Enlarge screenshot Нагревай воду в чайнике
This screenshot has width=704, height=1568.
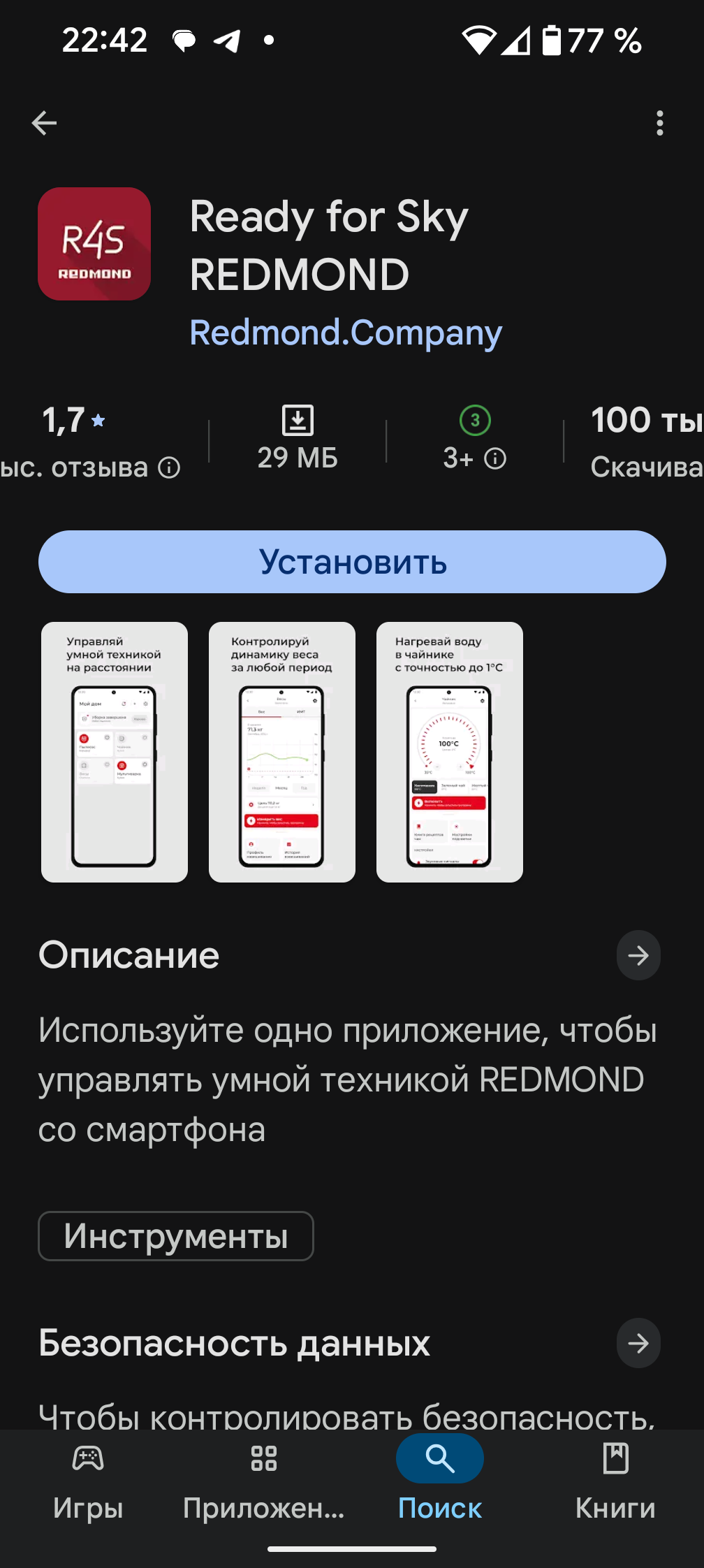point(450,752)
